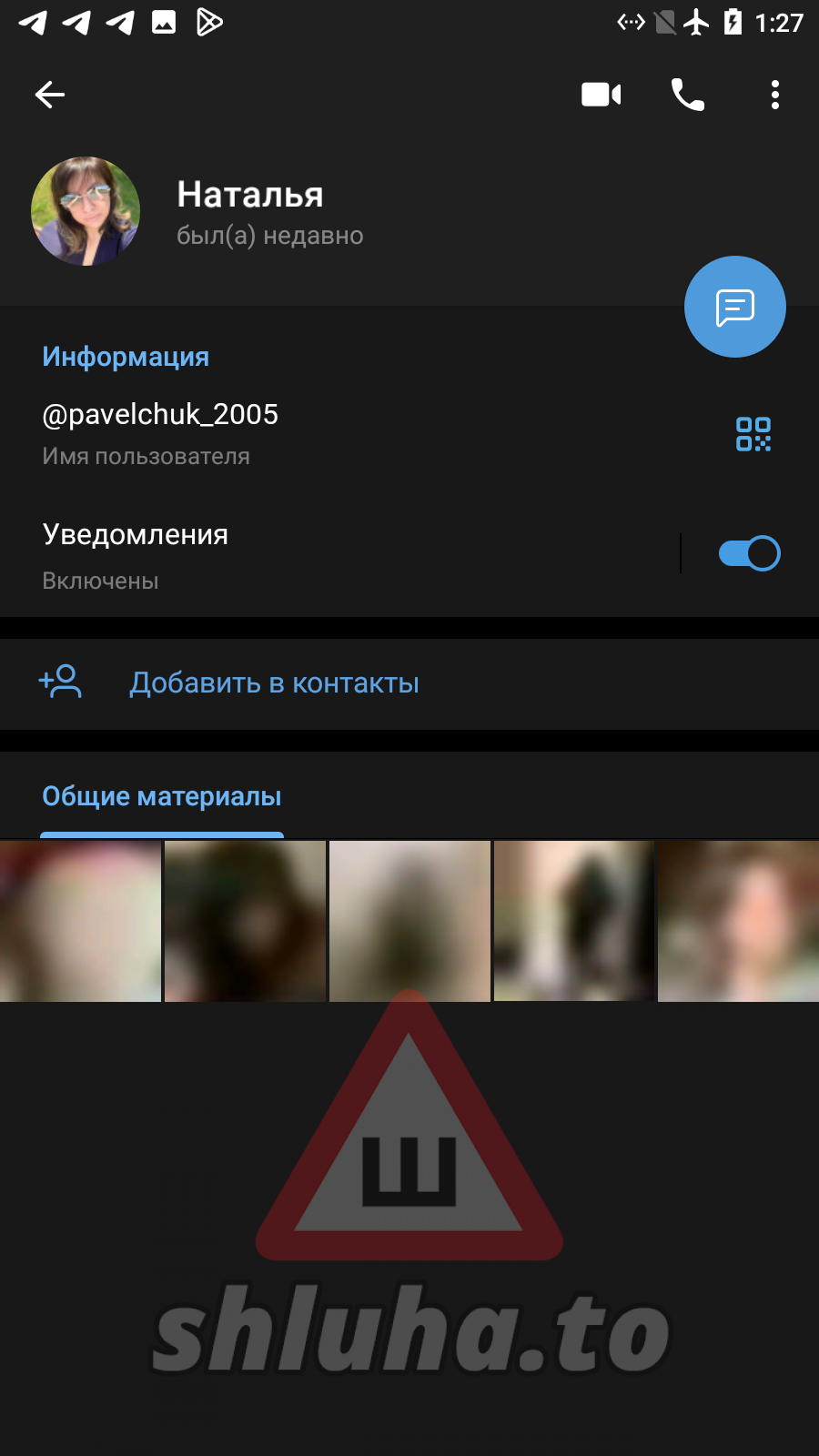Screen dimensions: 819x1456
Task: Open the Уведомления settings row
Action: (273, 555)
